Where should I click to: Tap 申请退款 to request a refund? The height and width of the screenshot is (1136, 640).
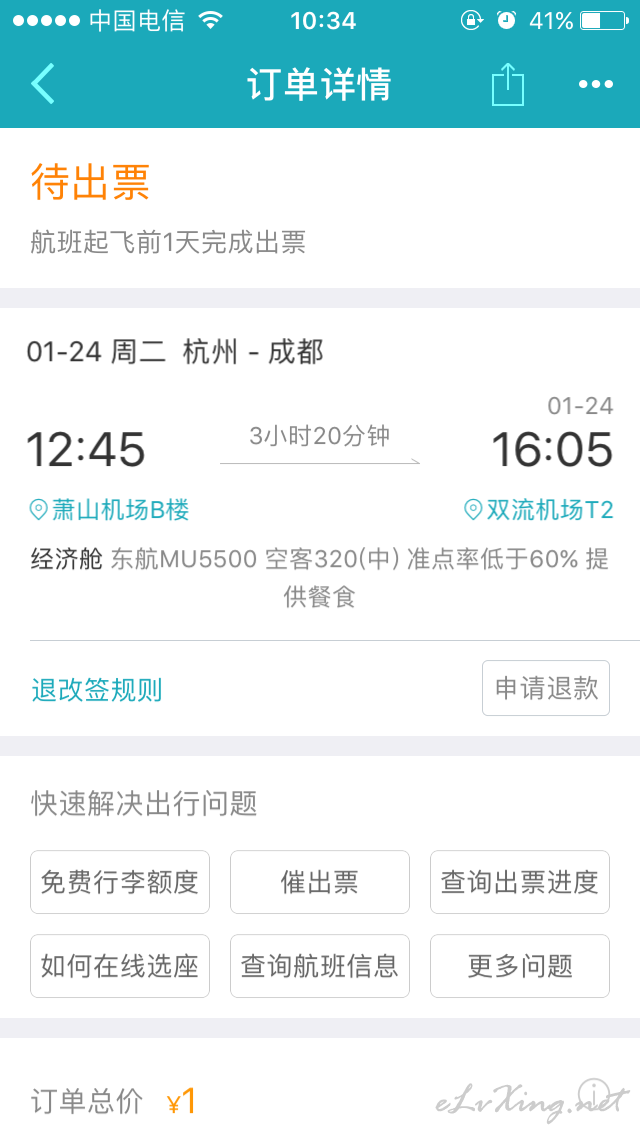(546, 688)
